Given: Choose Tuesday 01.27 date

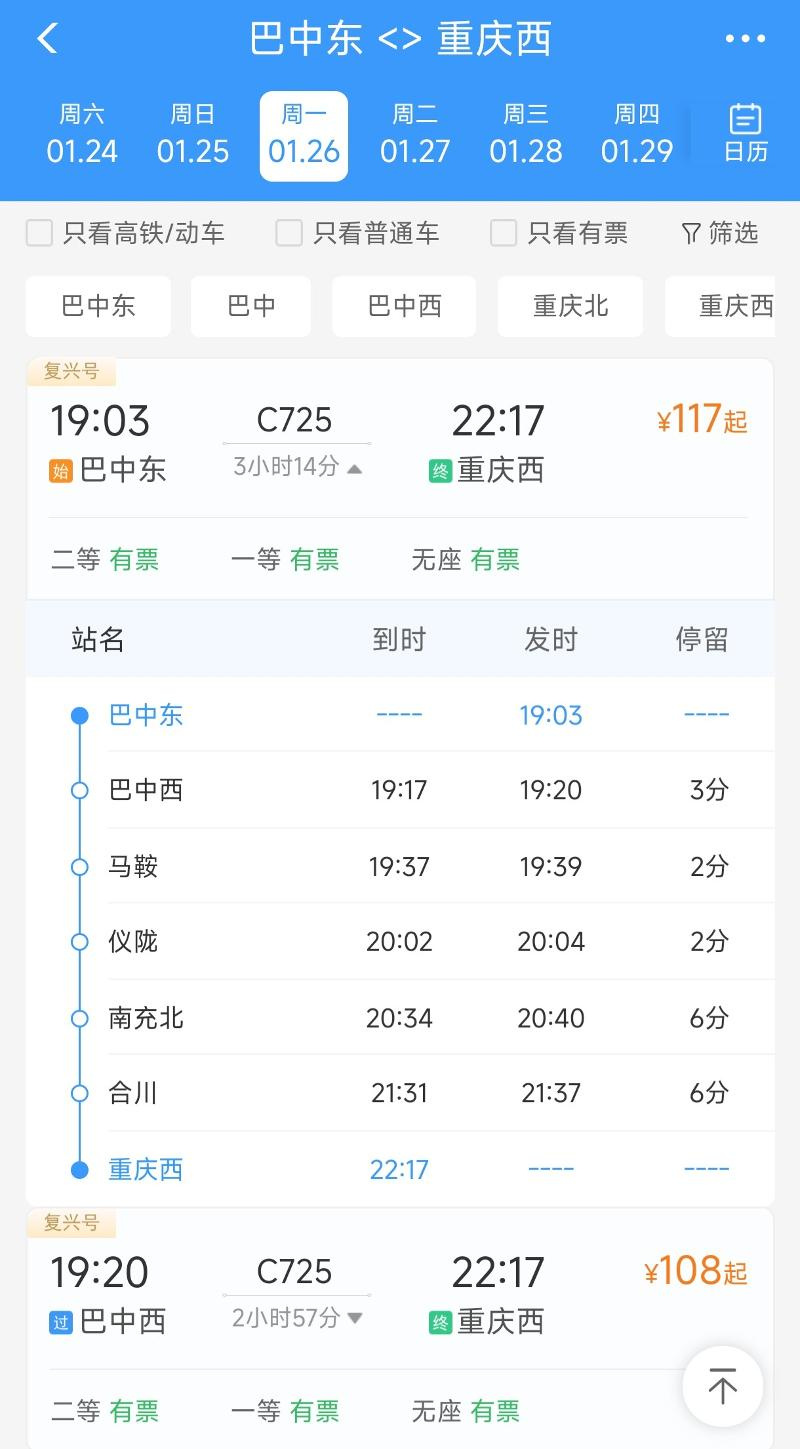Looking at the screenshot, I should coord(415,135).
